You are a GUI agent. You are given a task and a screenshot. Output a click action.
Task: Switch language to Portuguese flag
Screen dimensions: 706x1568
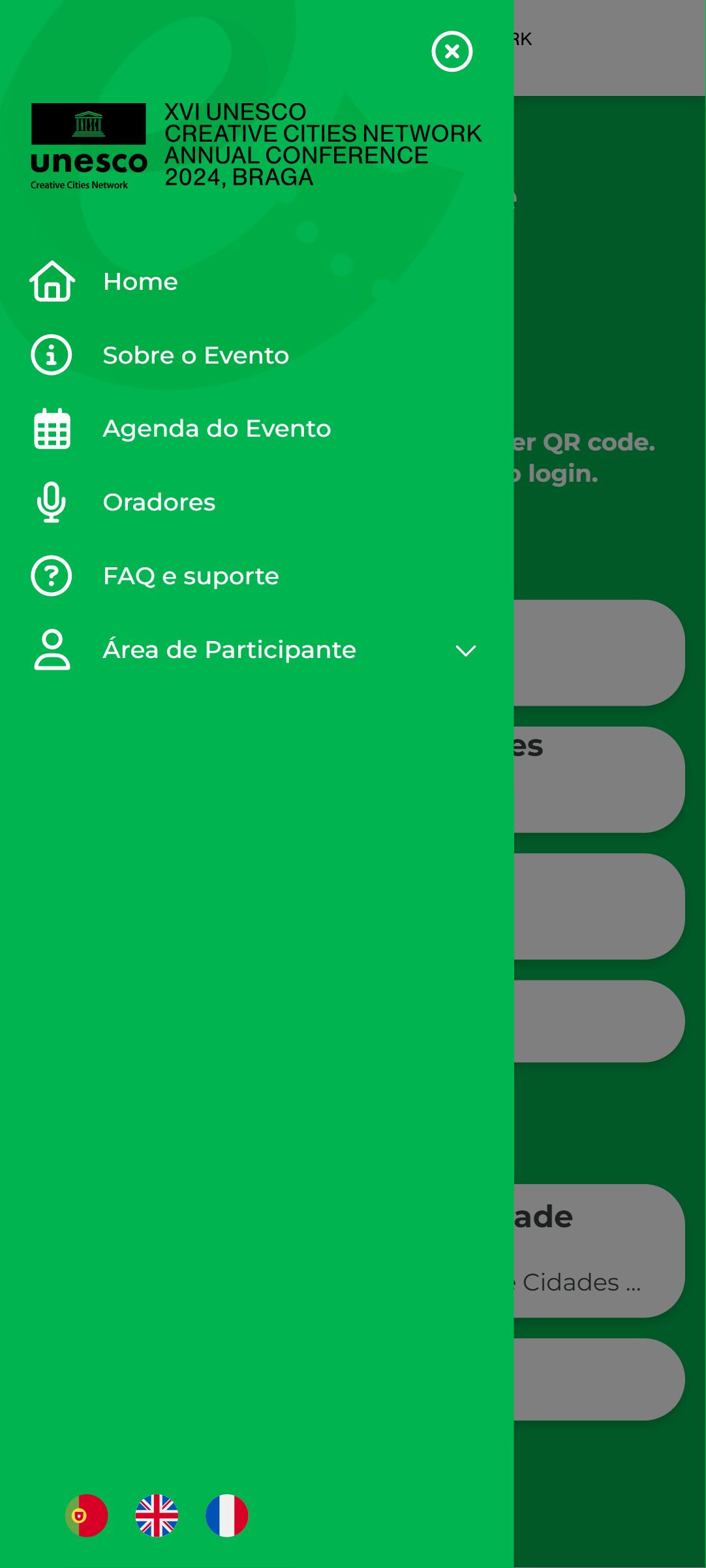[87, 1515]
